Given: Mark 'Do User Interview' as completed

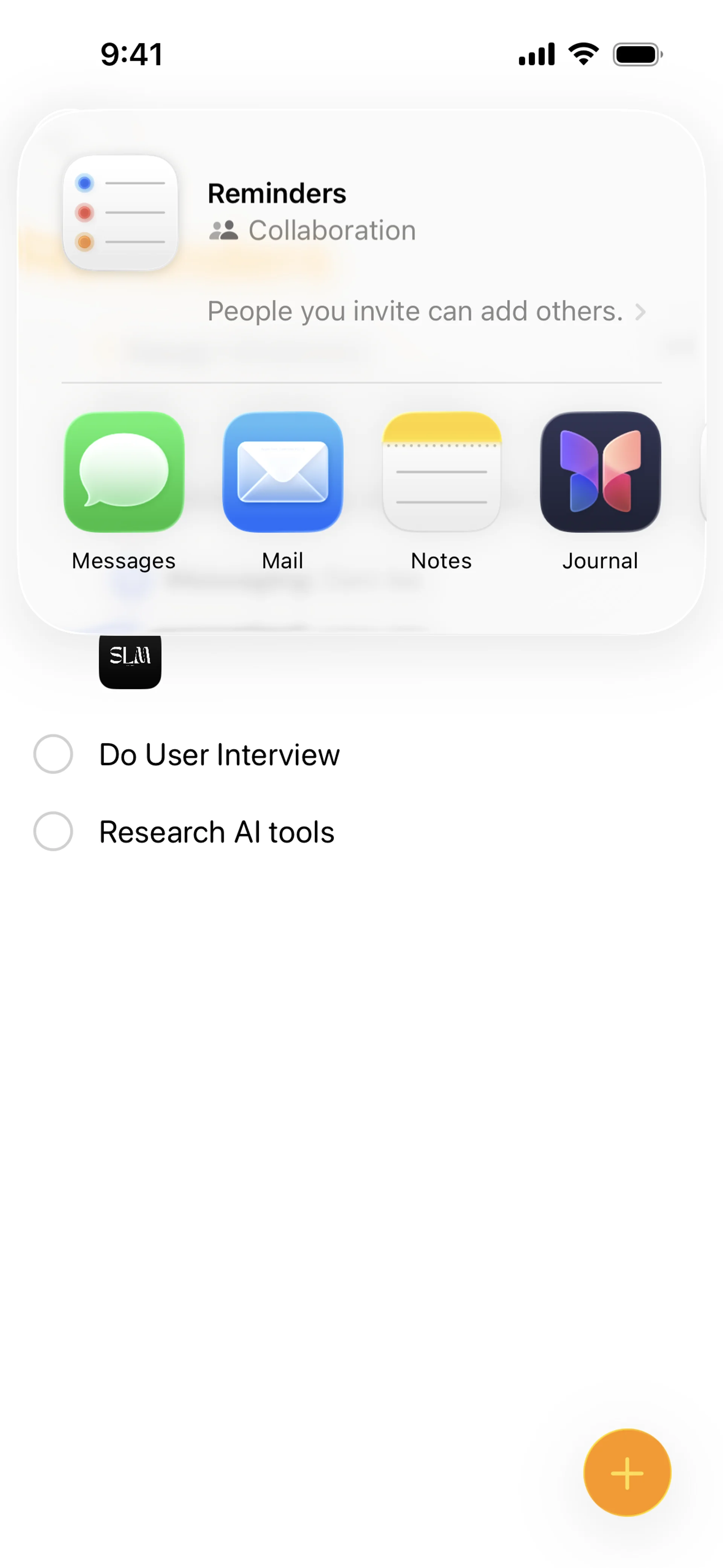Looking at the screenshot, I should tap(53, 754).
